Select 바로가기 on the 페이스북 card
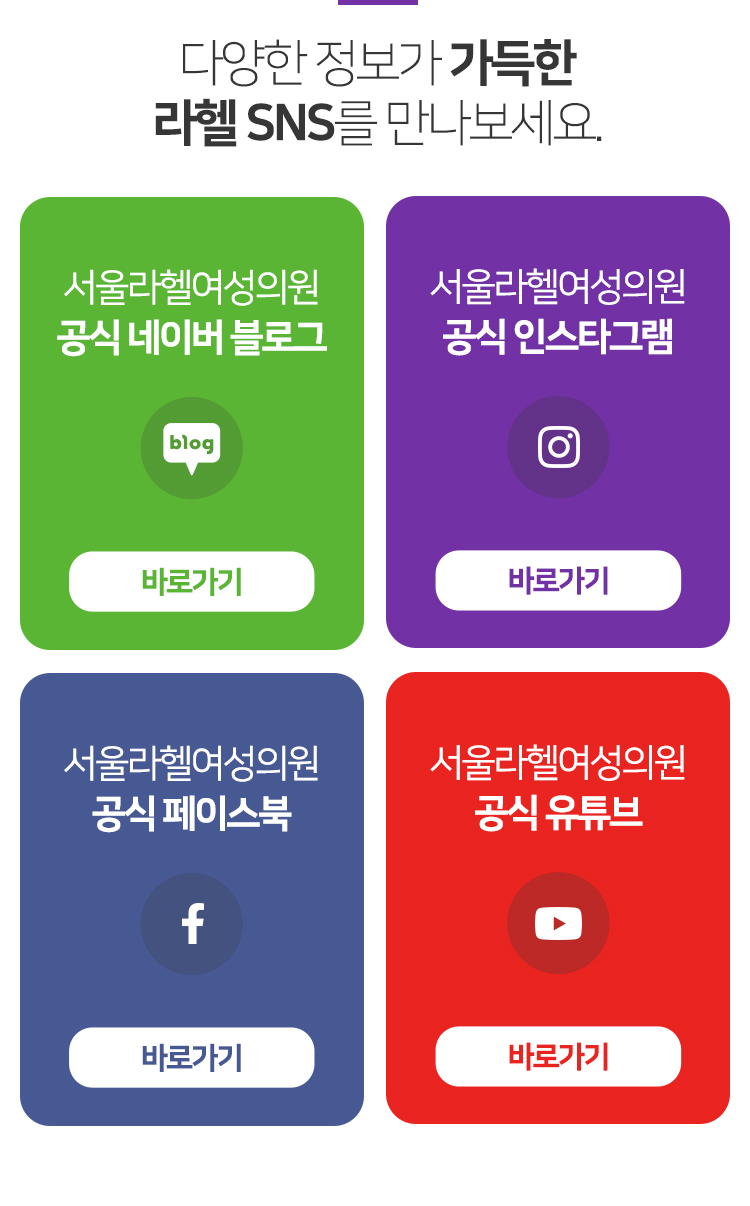The height and width of the screenshot is (1206, 750). 191,1057
